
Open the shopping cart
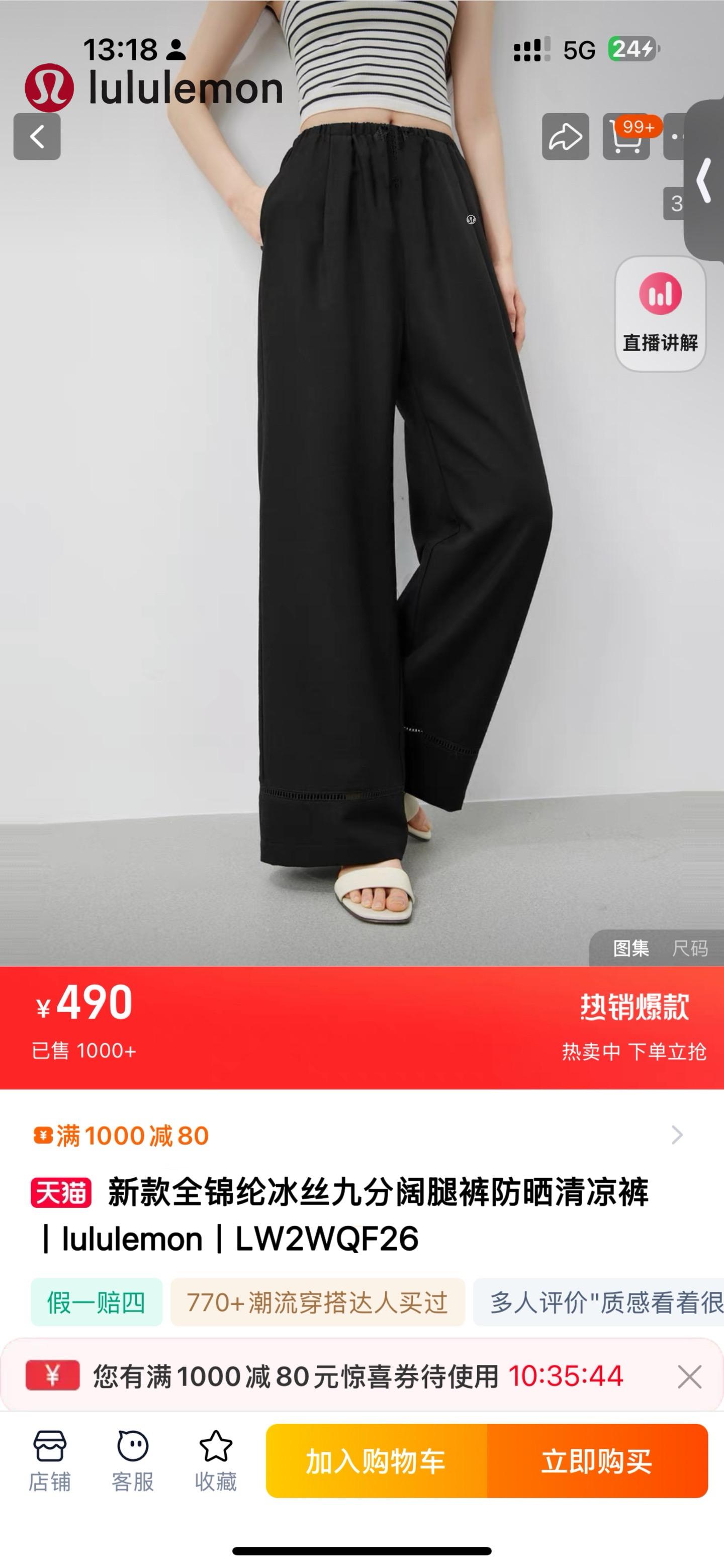626,136
